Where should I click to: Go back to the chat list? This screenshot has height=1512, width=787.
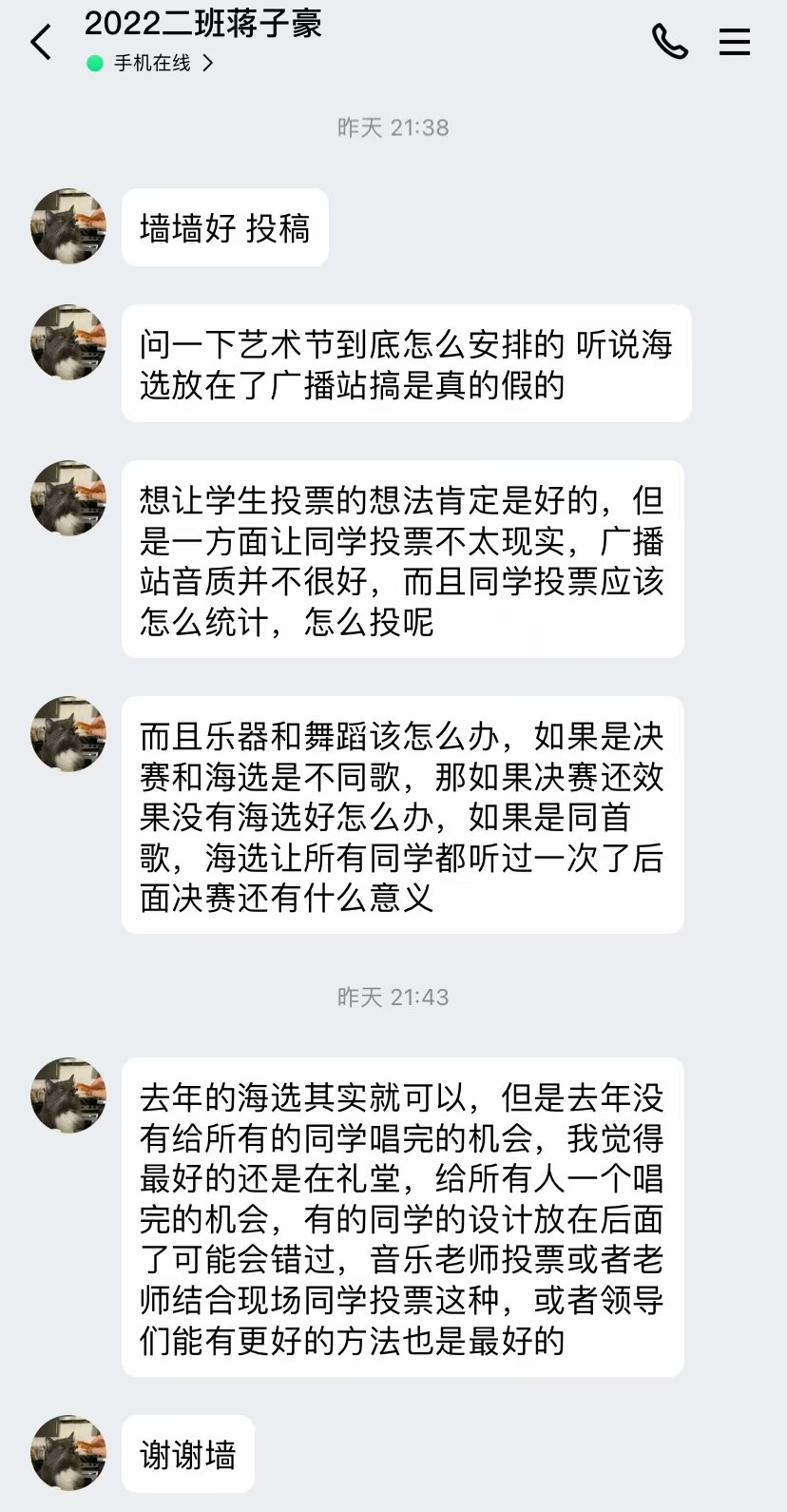[41, 43]
